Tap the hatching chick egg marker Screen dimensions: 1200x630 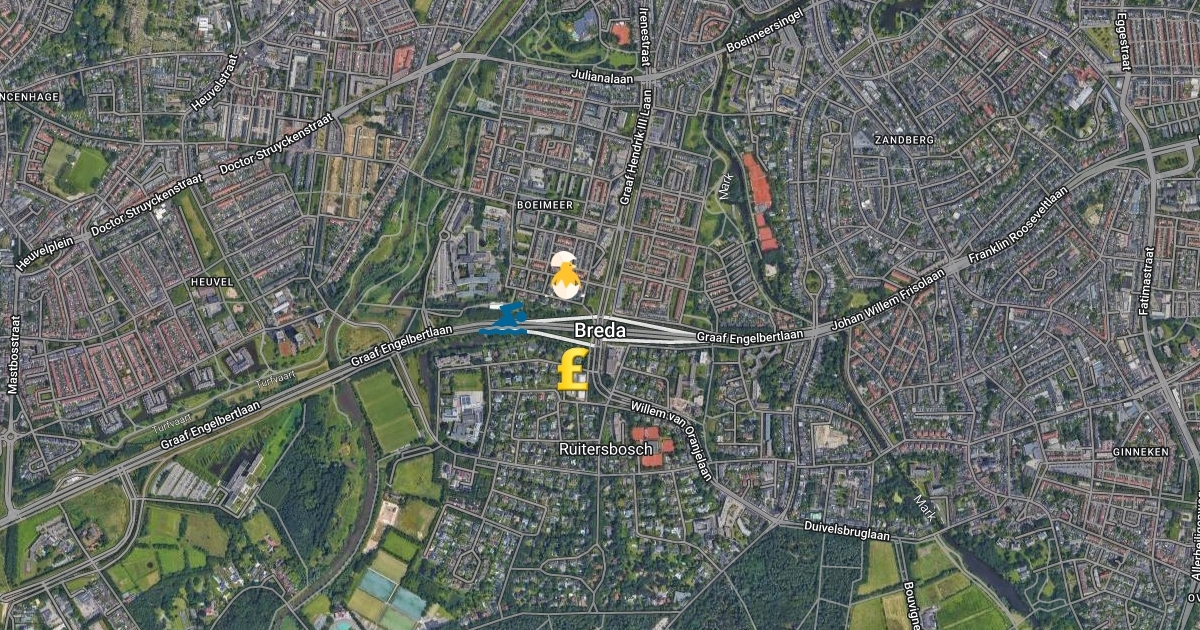565,277
